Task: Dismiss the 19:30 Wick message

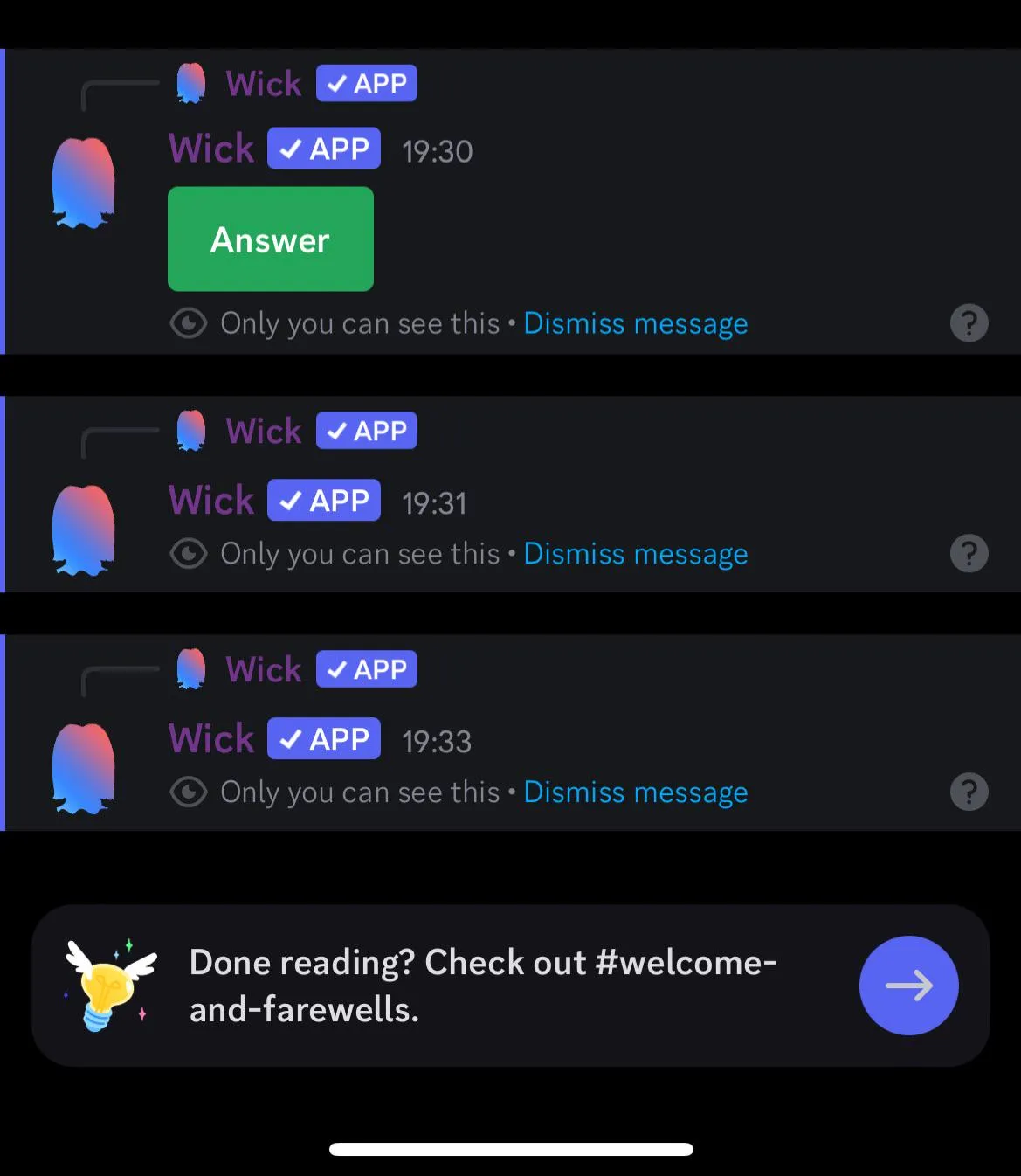Action: 635,323
